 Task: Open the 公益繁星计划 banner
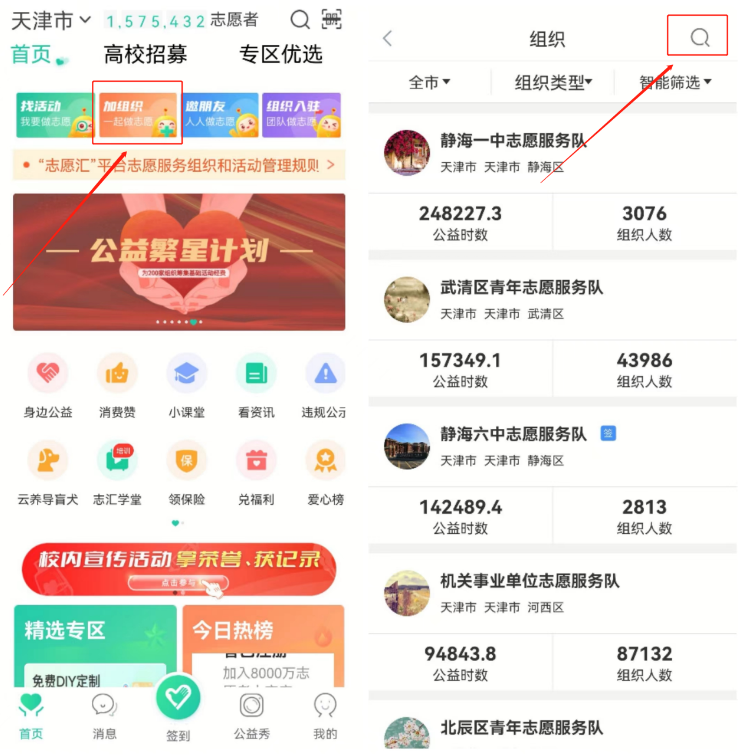coord(179,261)
